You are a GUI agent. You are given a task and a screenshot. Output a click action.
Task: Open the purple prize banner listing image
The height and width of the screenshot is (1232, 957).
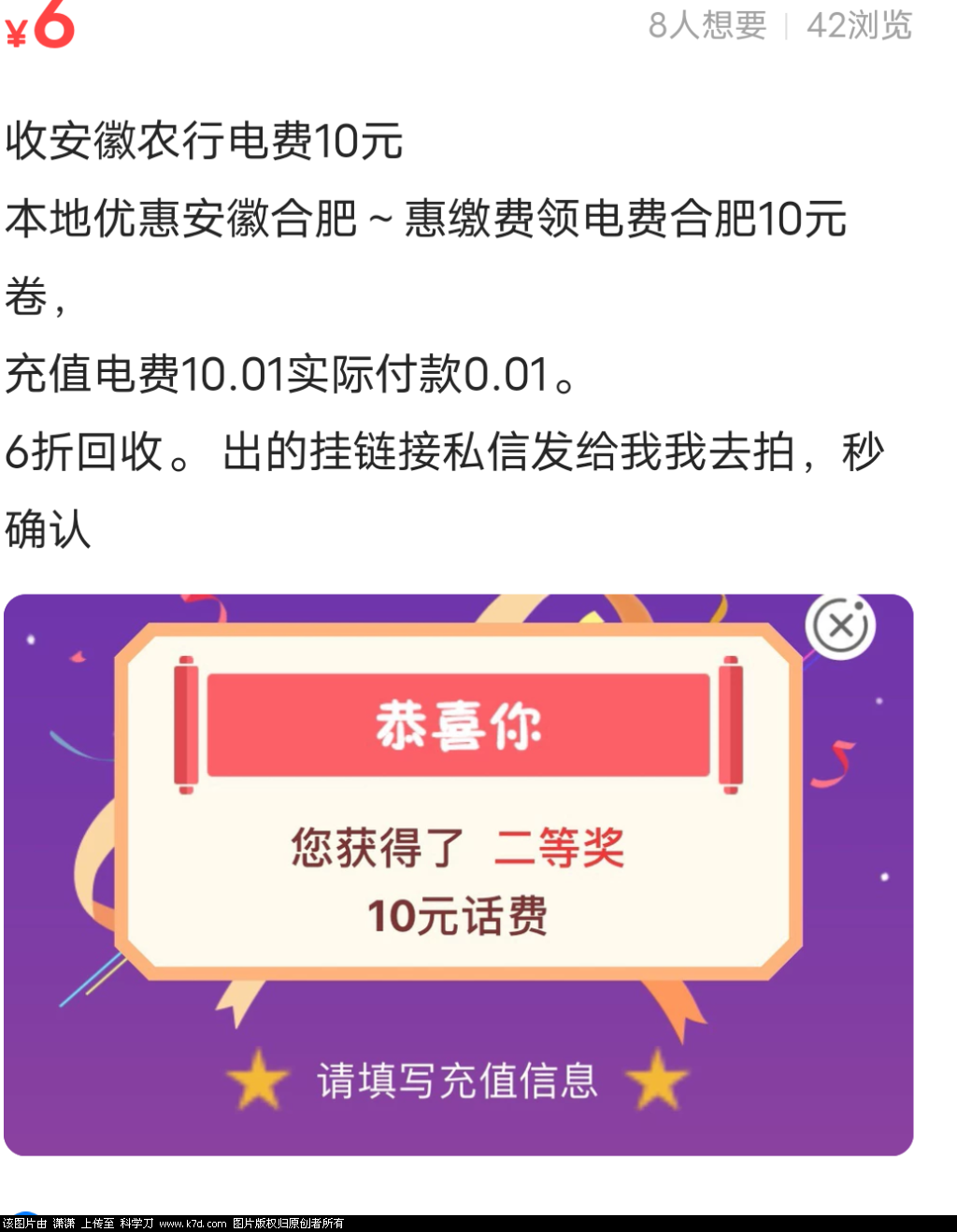458,875
